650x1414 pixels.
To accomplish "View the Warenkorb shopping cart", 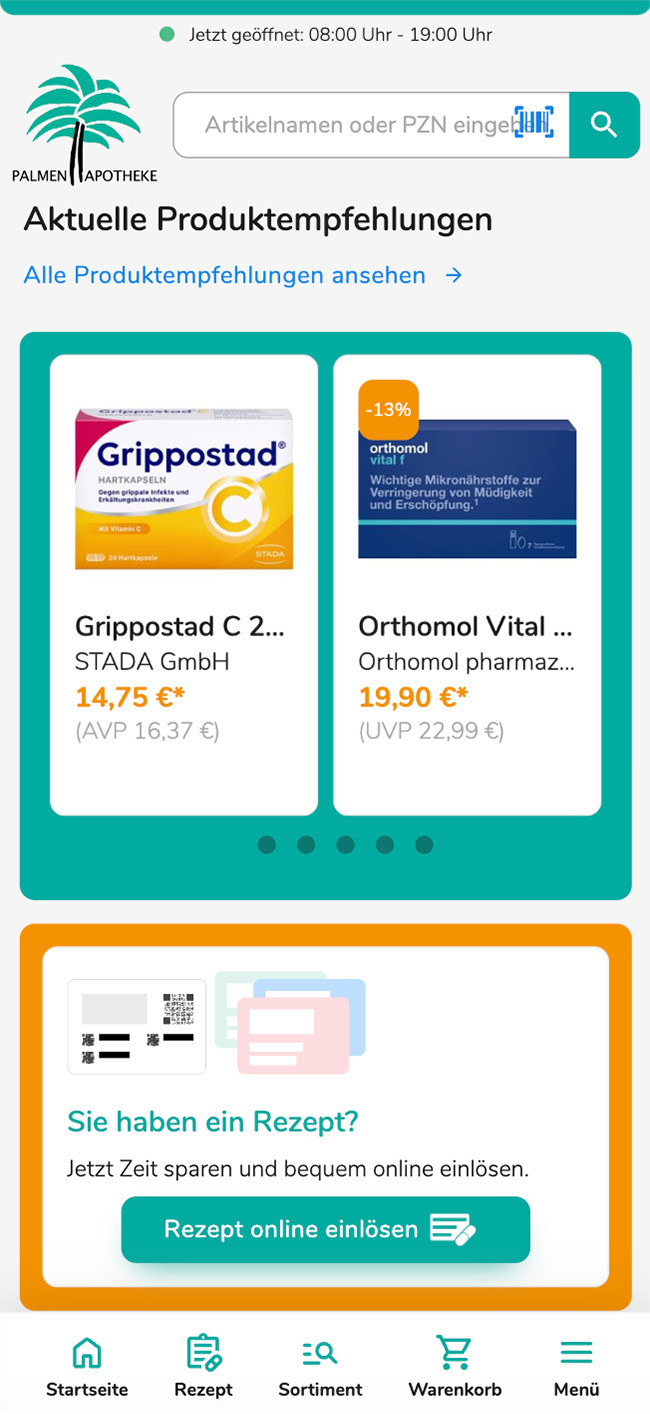I will 455,1366.
